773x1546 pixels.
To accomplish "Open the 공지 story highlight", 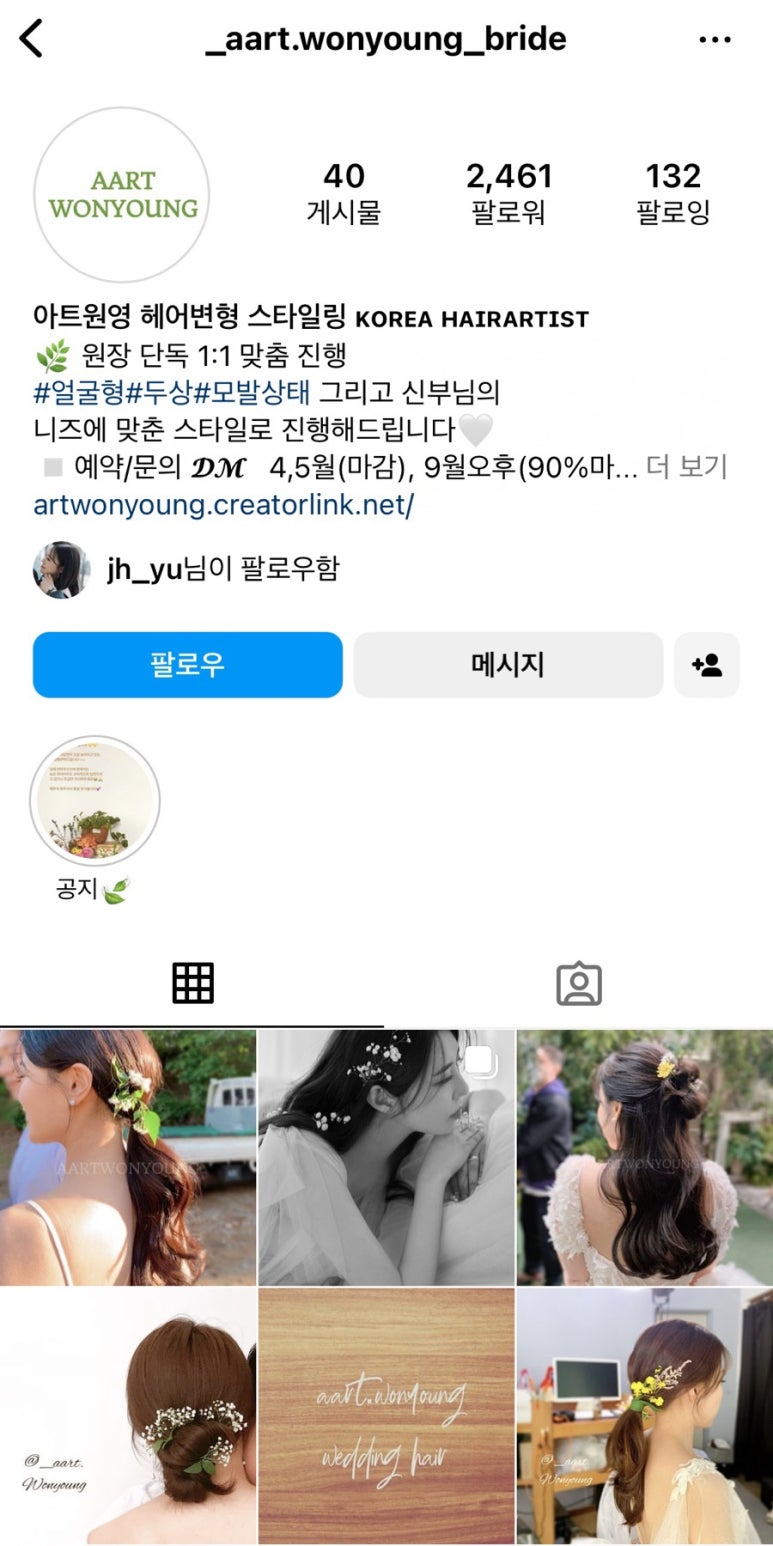I will (x=95, y=802).
